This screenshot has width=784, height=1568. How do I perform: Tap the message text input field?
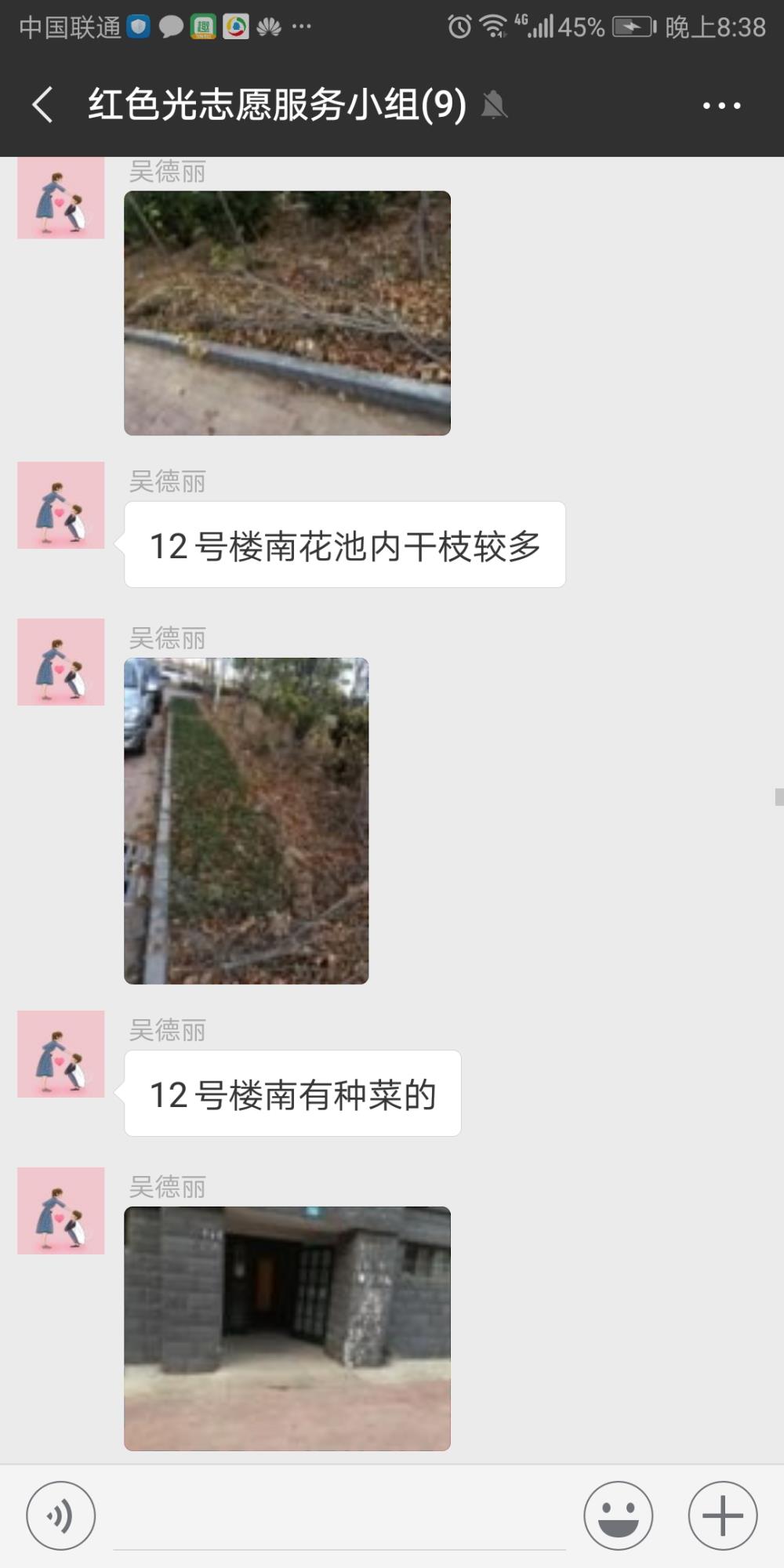pos(339,1517)
